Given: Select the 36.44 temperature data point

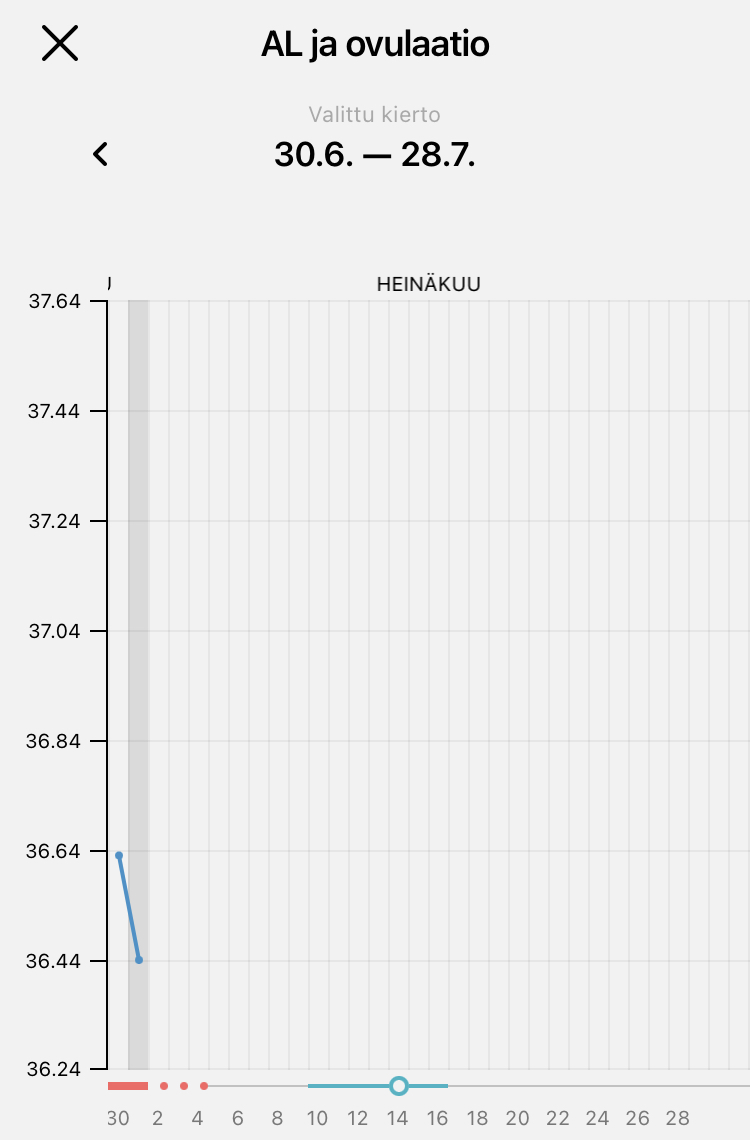Looking at the screenshot, I should [x=139, y=960].
